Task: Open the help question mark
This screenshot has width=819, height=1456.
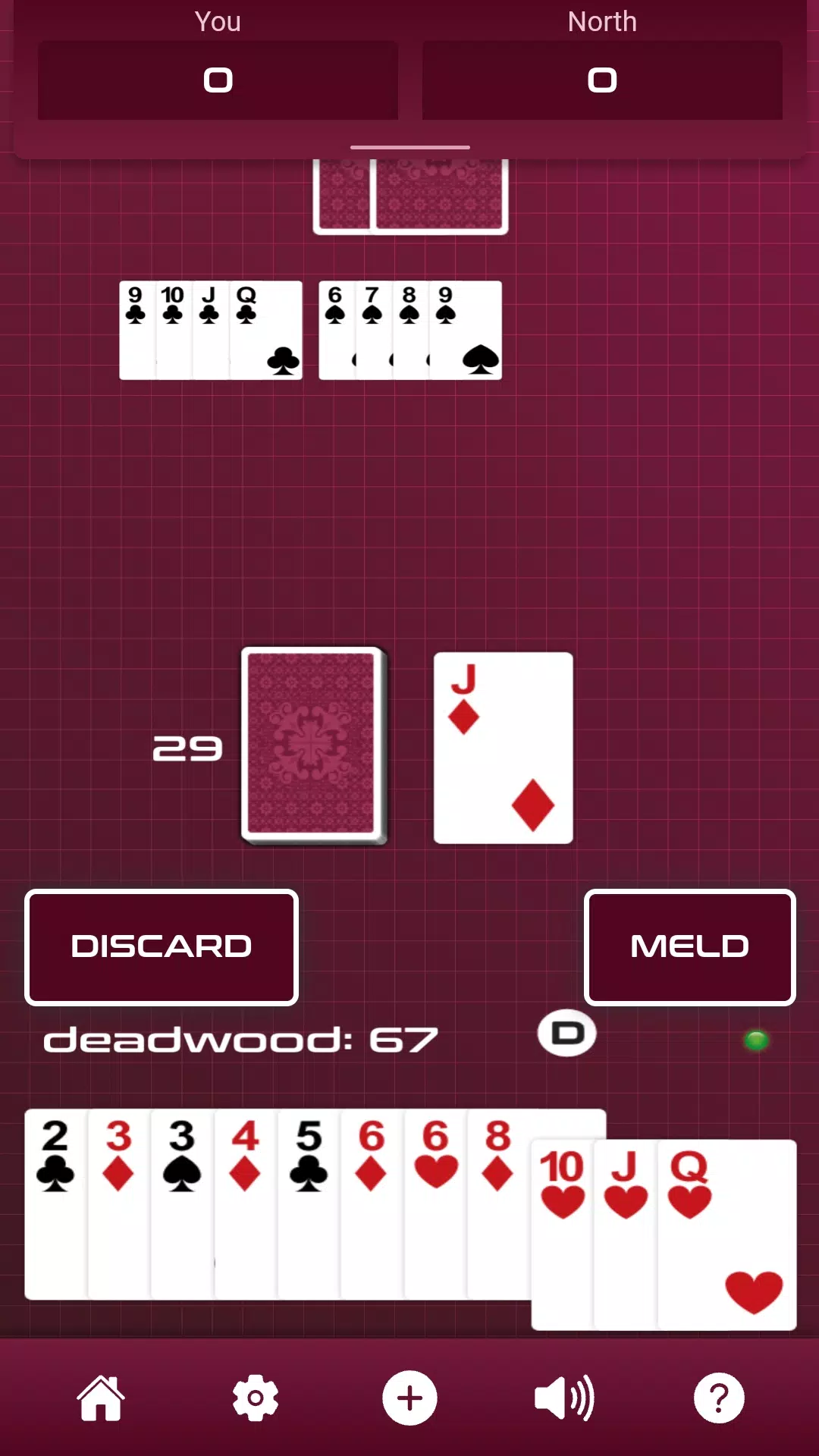Action: coord(718,1398)
